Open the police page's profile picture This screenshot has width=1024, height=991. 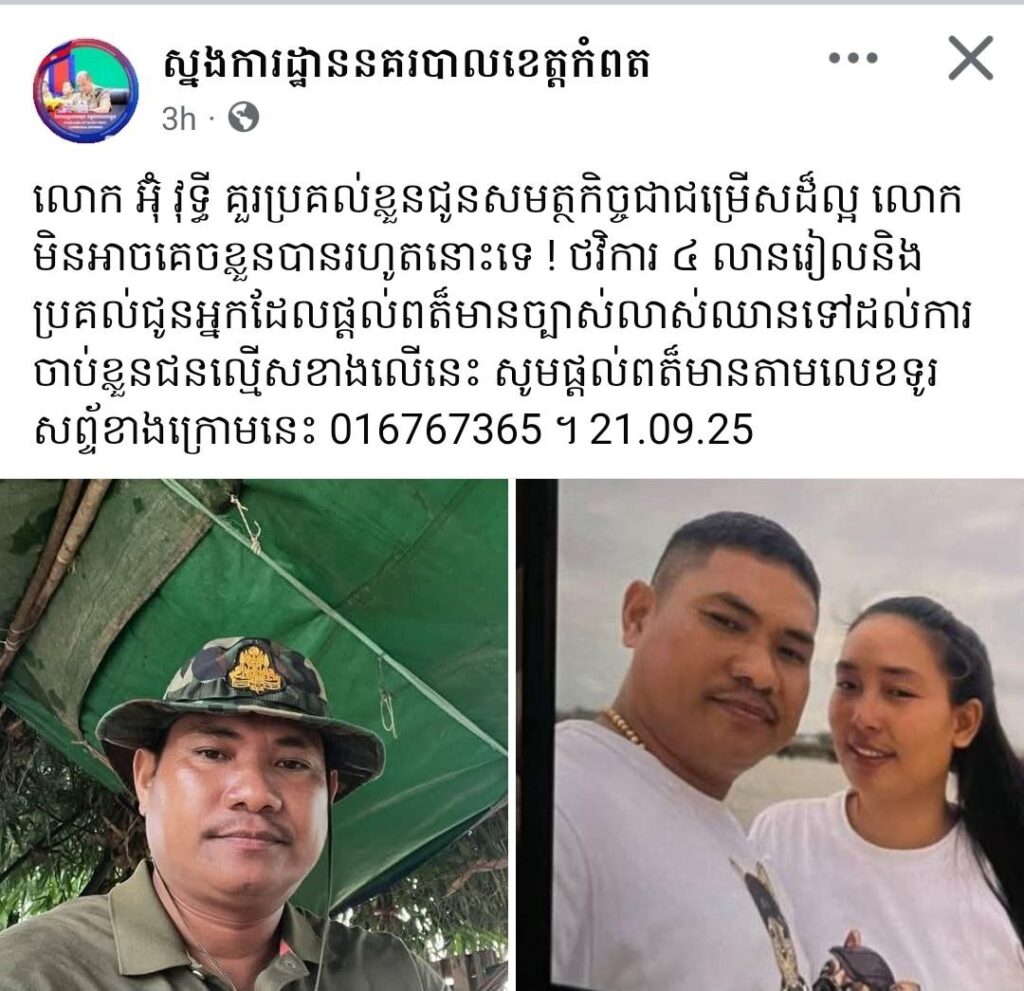point(86,91)
